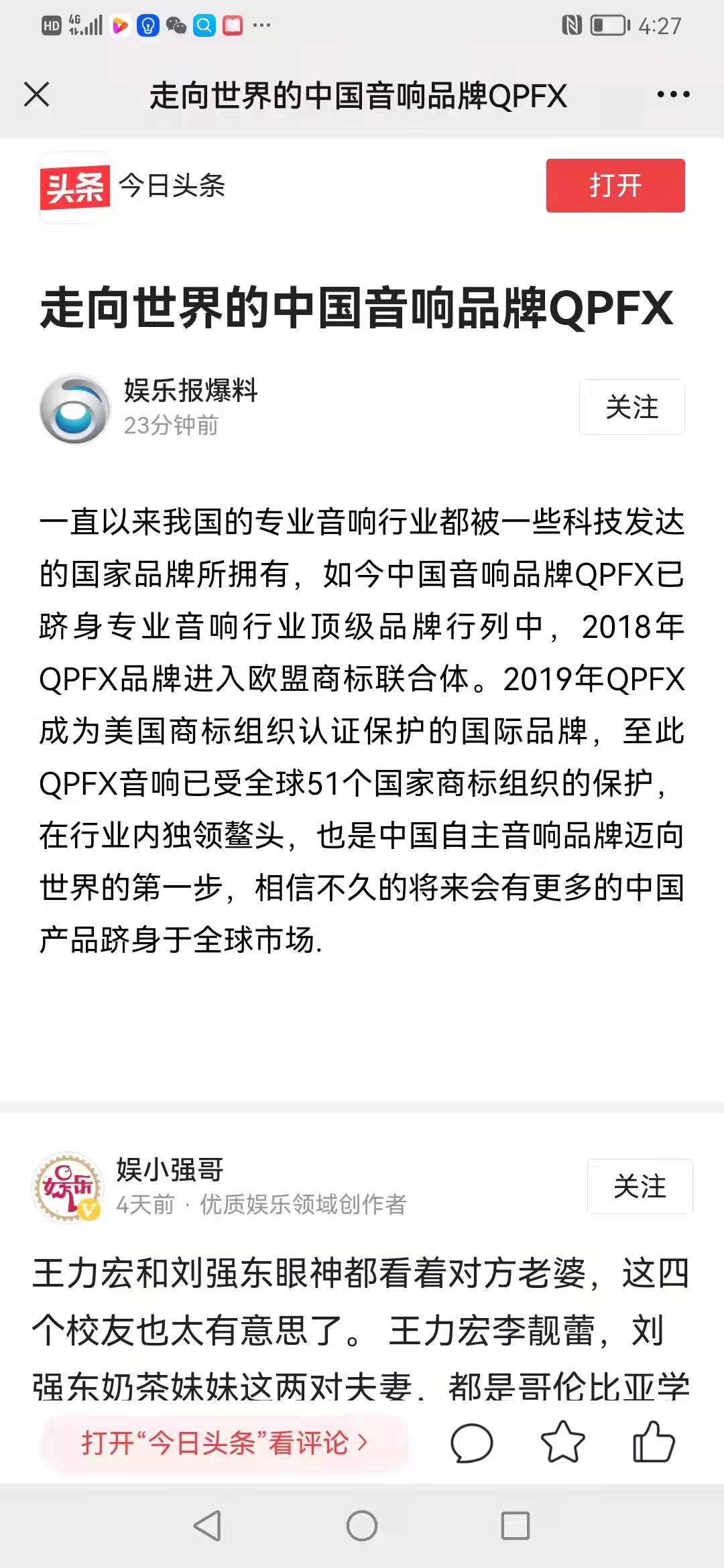Image resolution: width=724 pixels, height=1568 pixels.
Task: Like the article with thumbs-up
Action: (653, 1442)
